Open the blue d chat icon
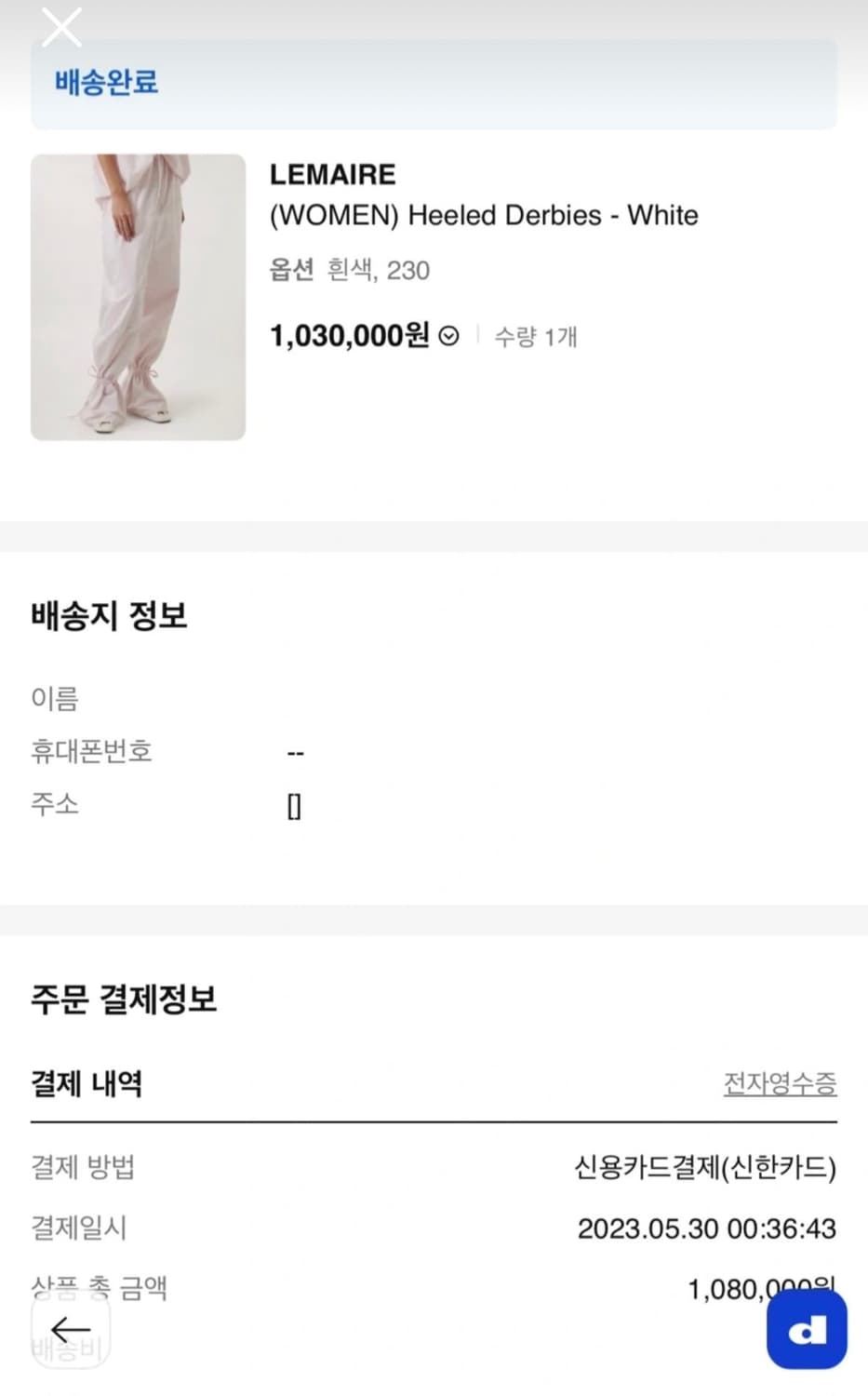Image resolution: width=868 pixels, height=1396 pixels. pyautogui.click(x=806, y=1330)
